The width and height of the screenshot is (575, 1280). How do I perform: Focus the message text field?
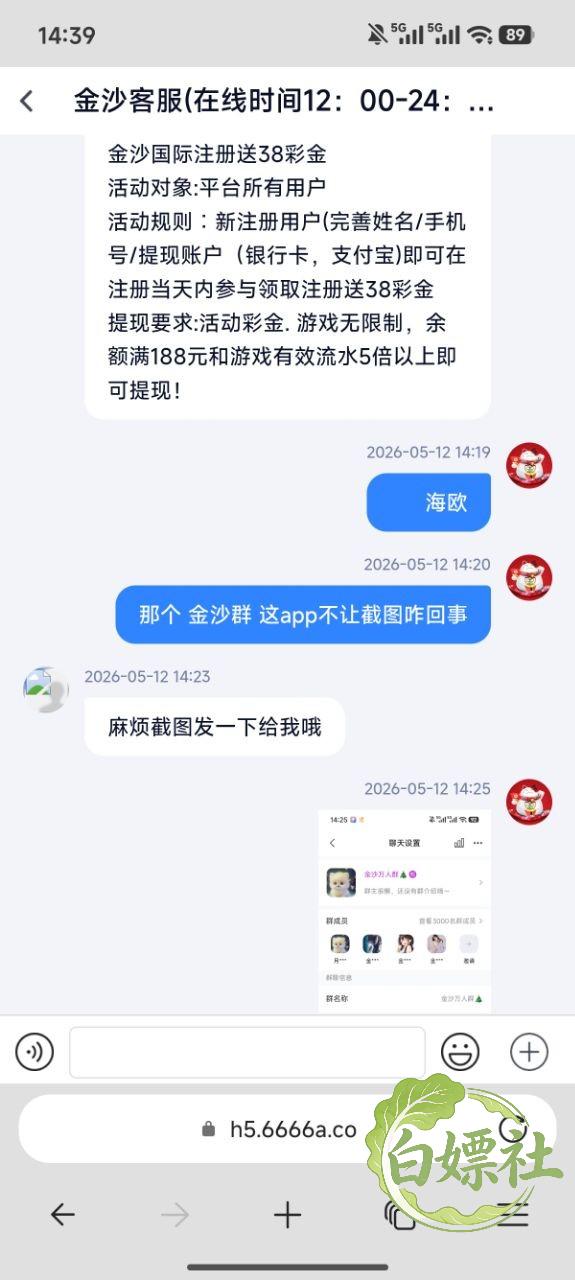pyautogui.click(x=247, y=1052)
